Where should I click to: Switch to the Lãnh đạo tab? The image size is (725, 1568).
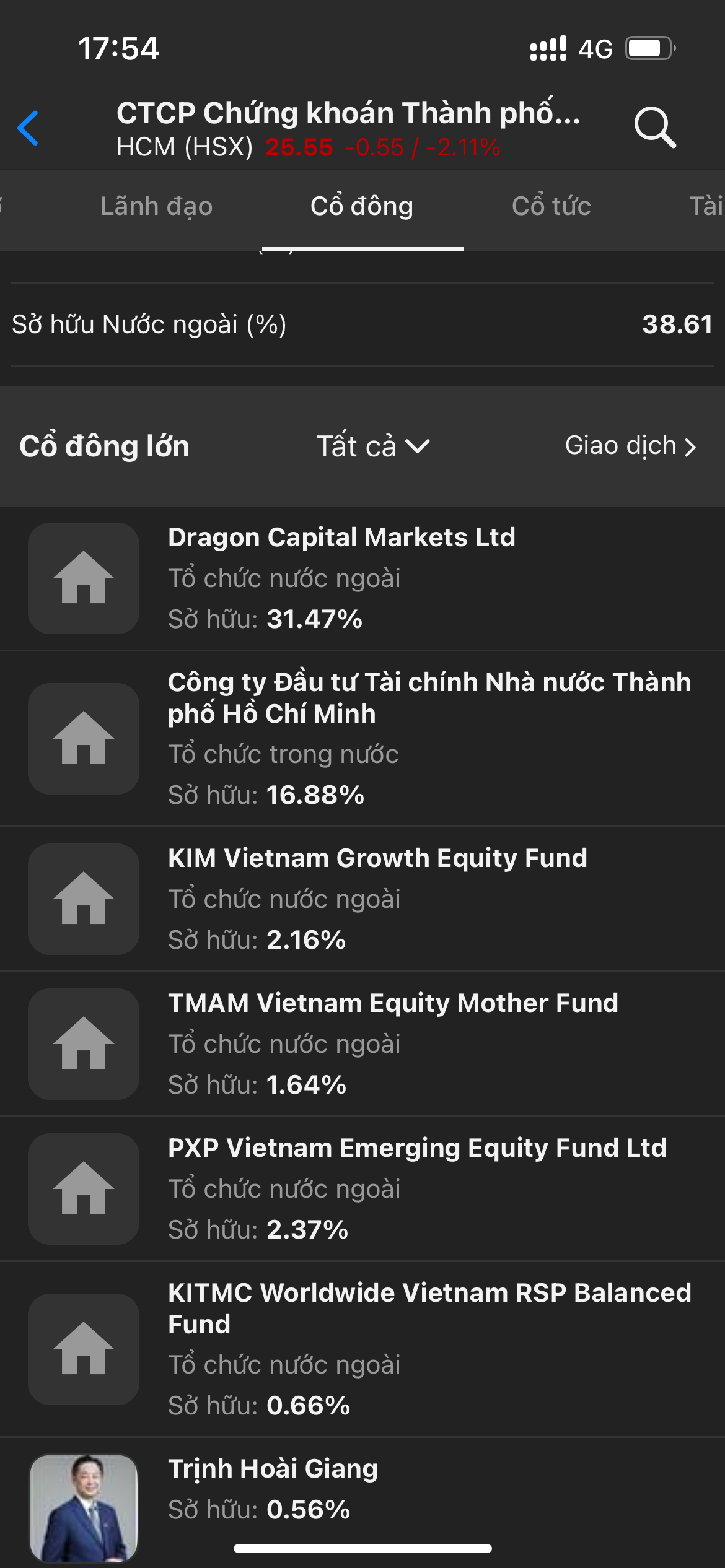pyautogui.click(x=156, y=206)
